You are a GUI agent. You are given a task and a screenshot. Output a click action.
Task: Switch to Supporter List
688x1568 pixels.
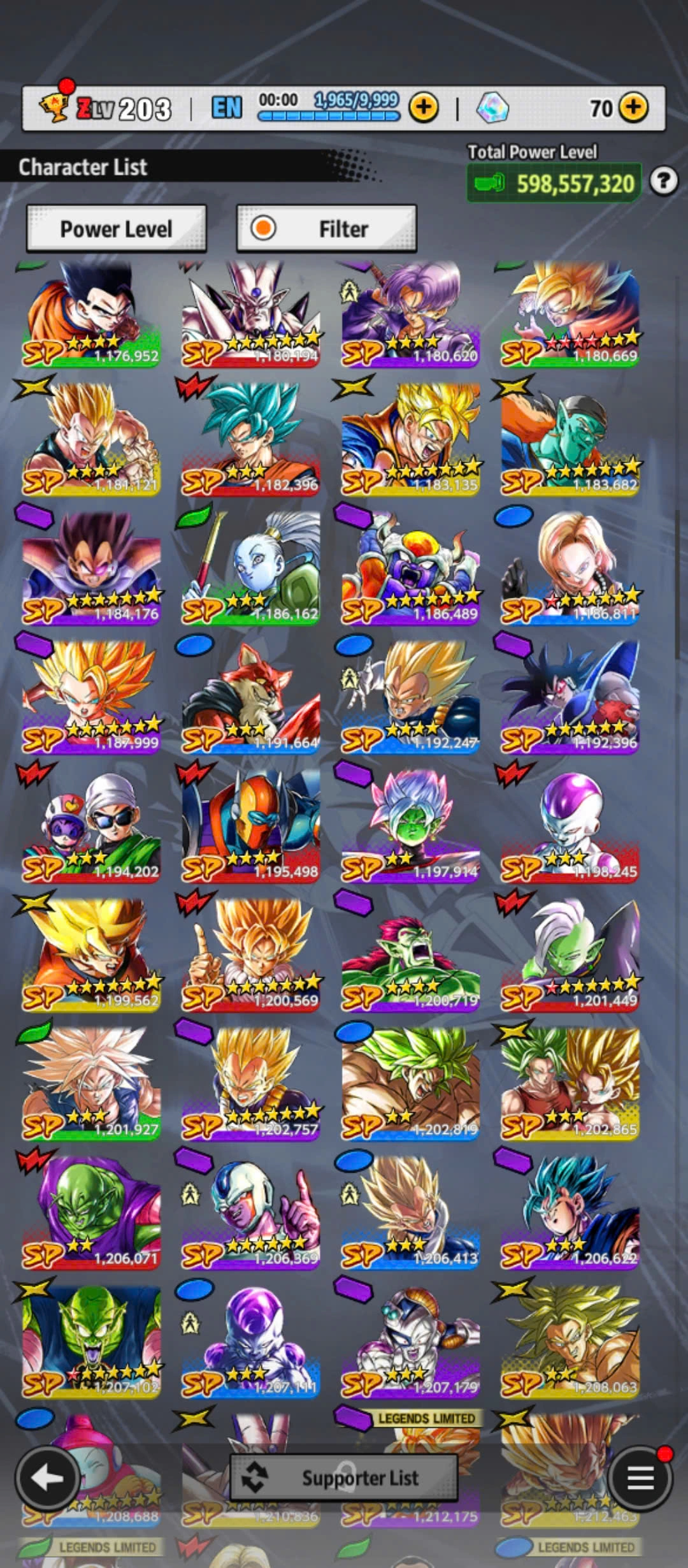[x=344, y=1477]
